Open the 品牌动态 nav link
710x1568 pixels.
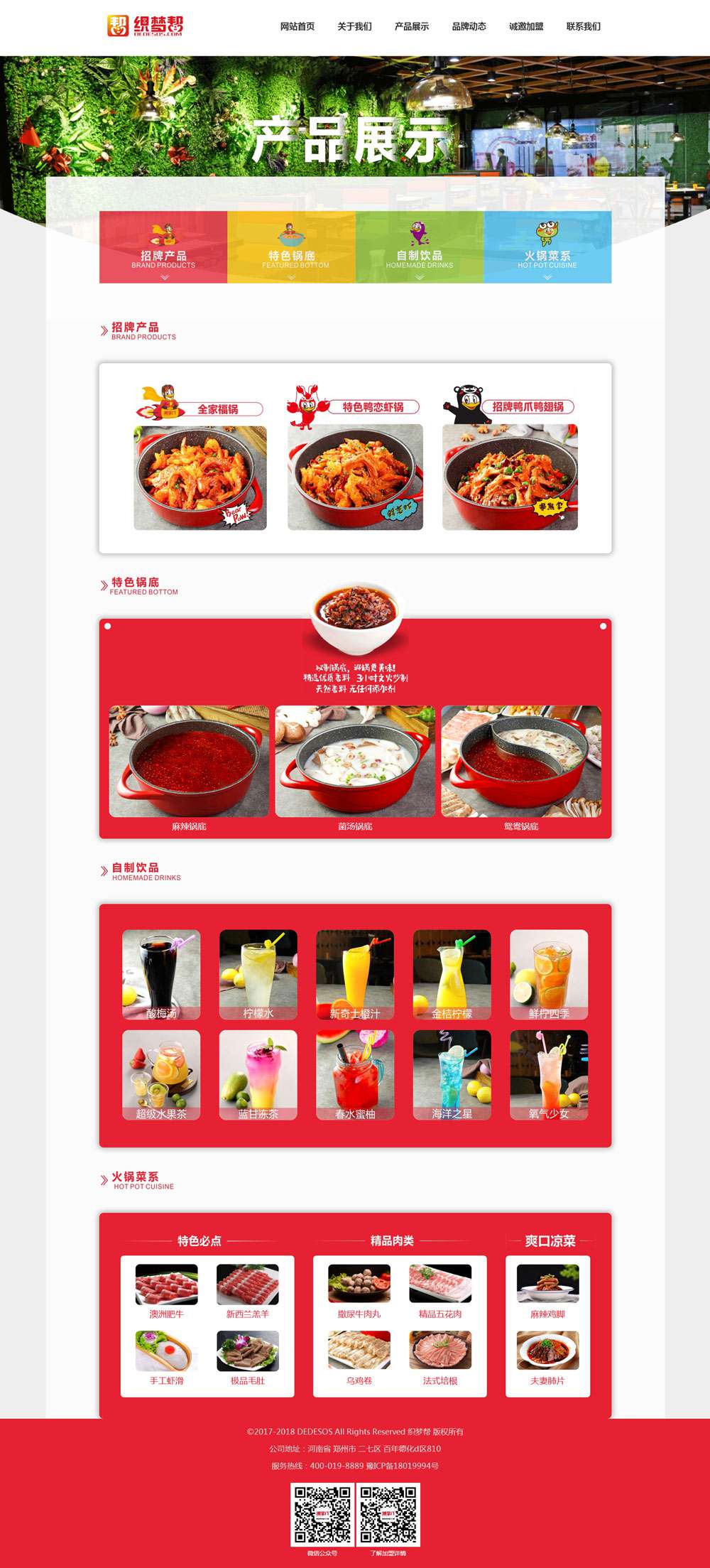click(469, 26)
